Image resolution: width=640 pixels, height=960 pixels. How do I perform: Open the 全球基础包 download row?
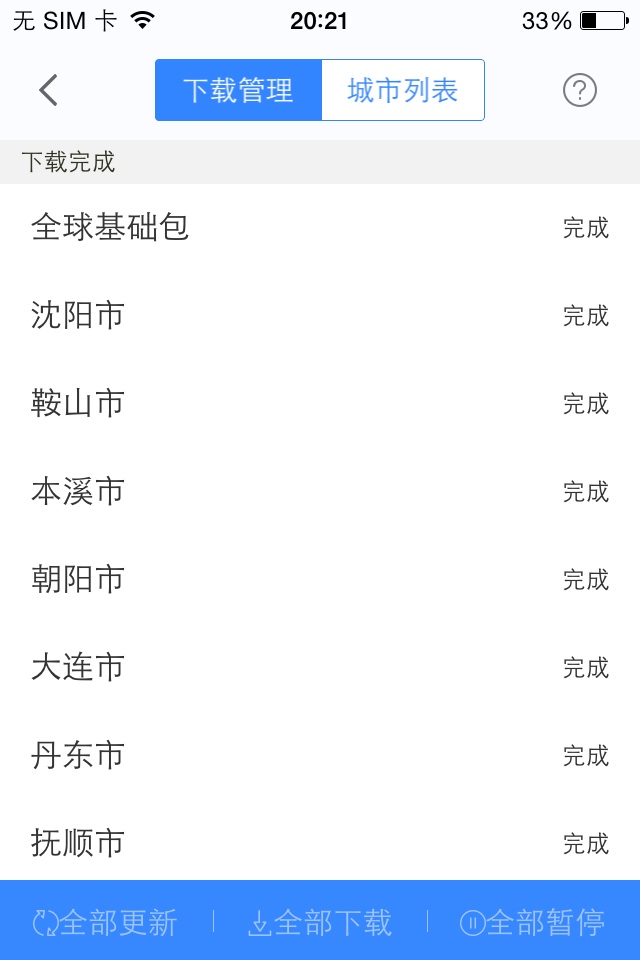pos(320,228)
